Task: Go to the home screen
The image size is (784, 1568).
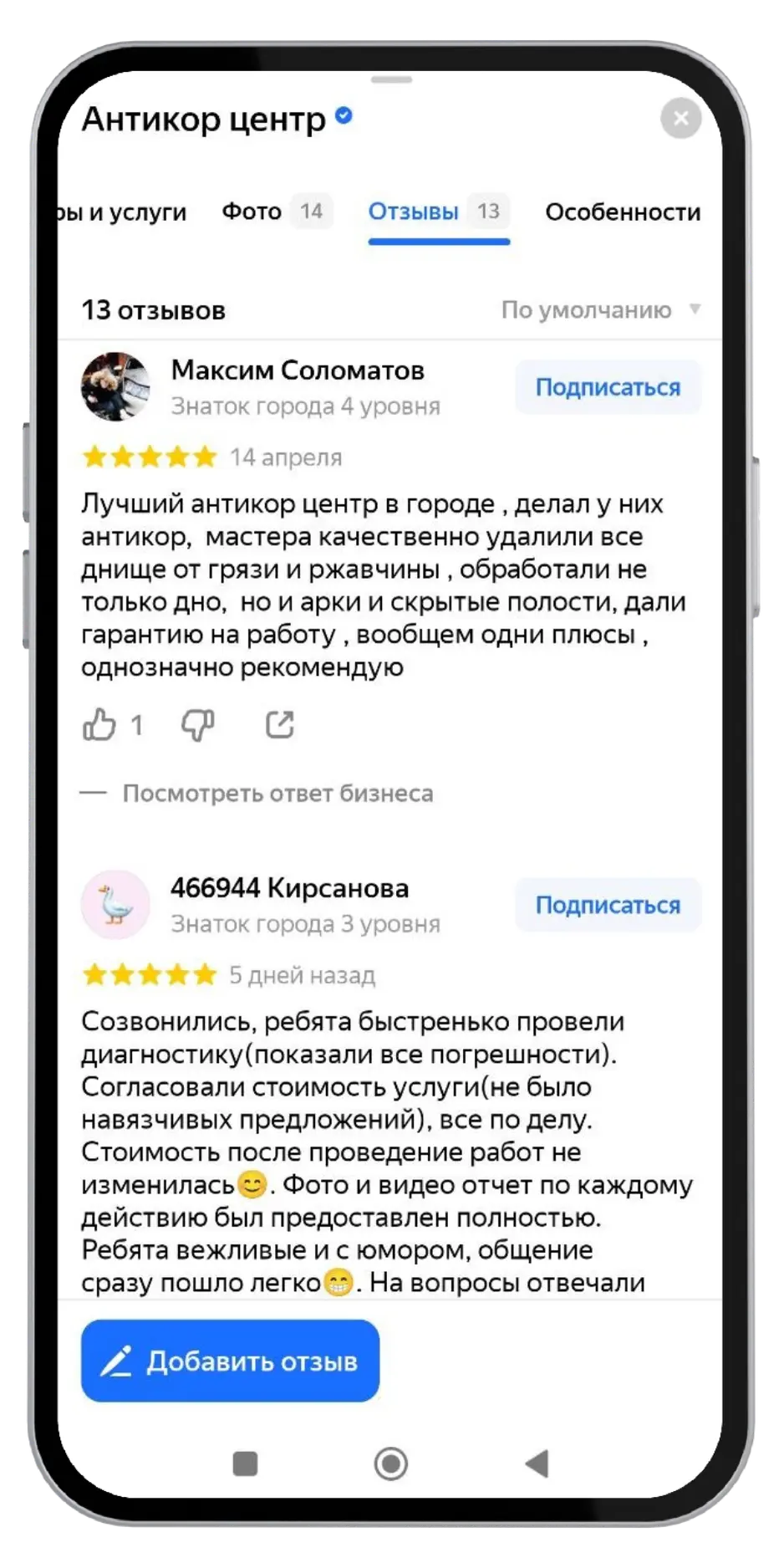Action: [391, 1463]
